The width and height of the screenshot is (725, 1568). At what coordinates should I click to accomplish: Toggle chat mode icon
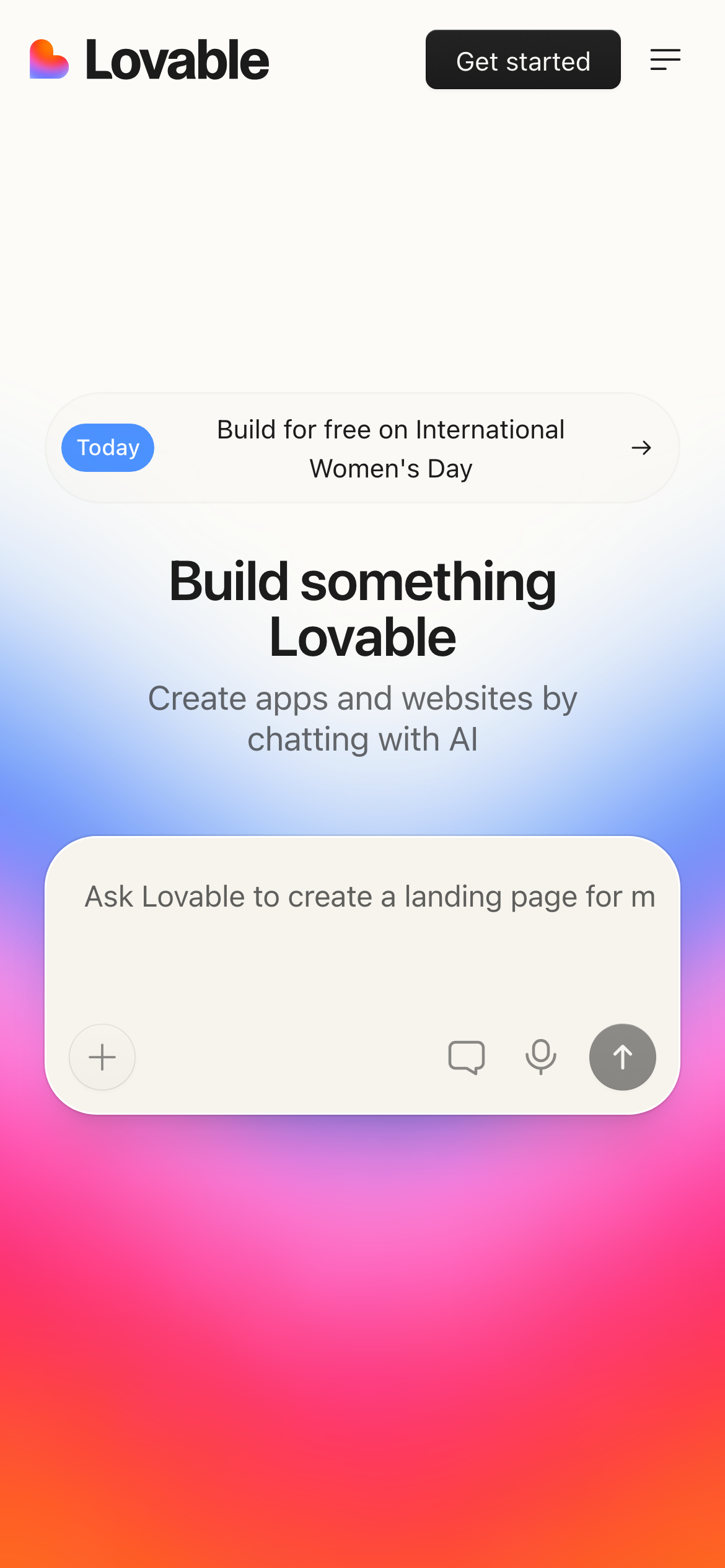(x=466, y=1057)
